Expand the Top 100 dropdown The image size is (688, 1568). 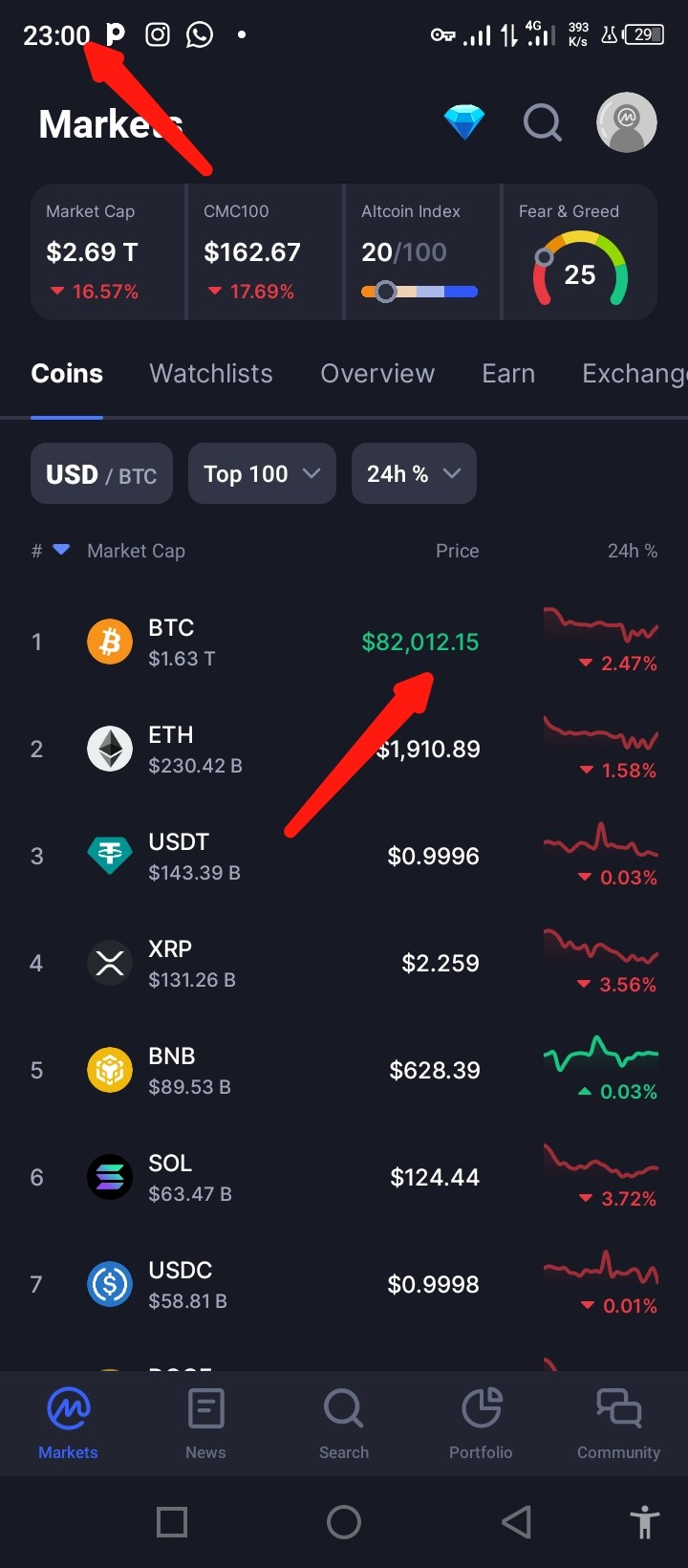point(262,473)
